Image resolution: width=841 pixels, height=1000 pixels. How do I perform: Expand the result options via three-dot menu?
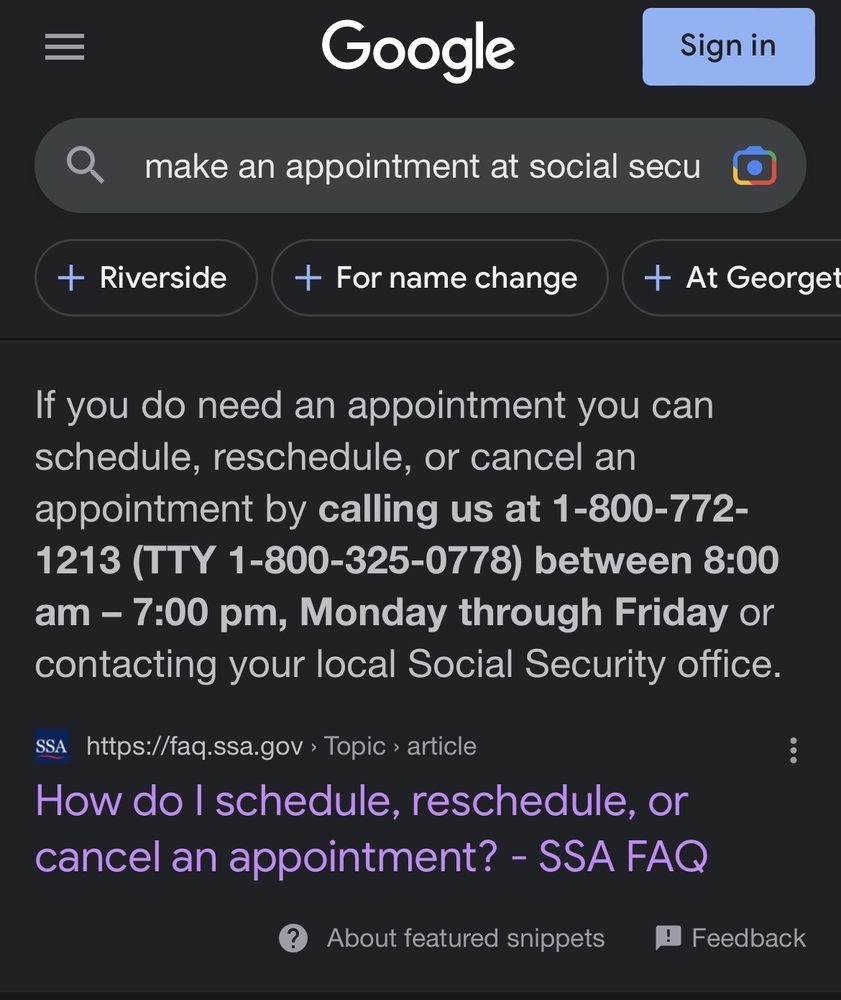[x=793, y=750]
